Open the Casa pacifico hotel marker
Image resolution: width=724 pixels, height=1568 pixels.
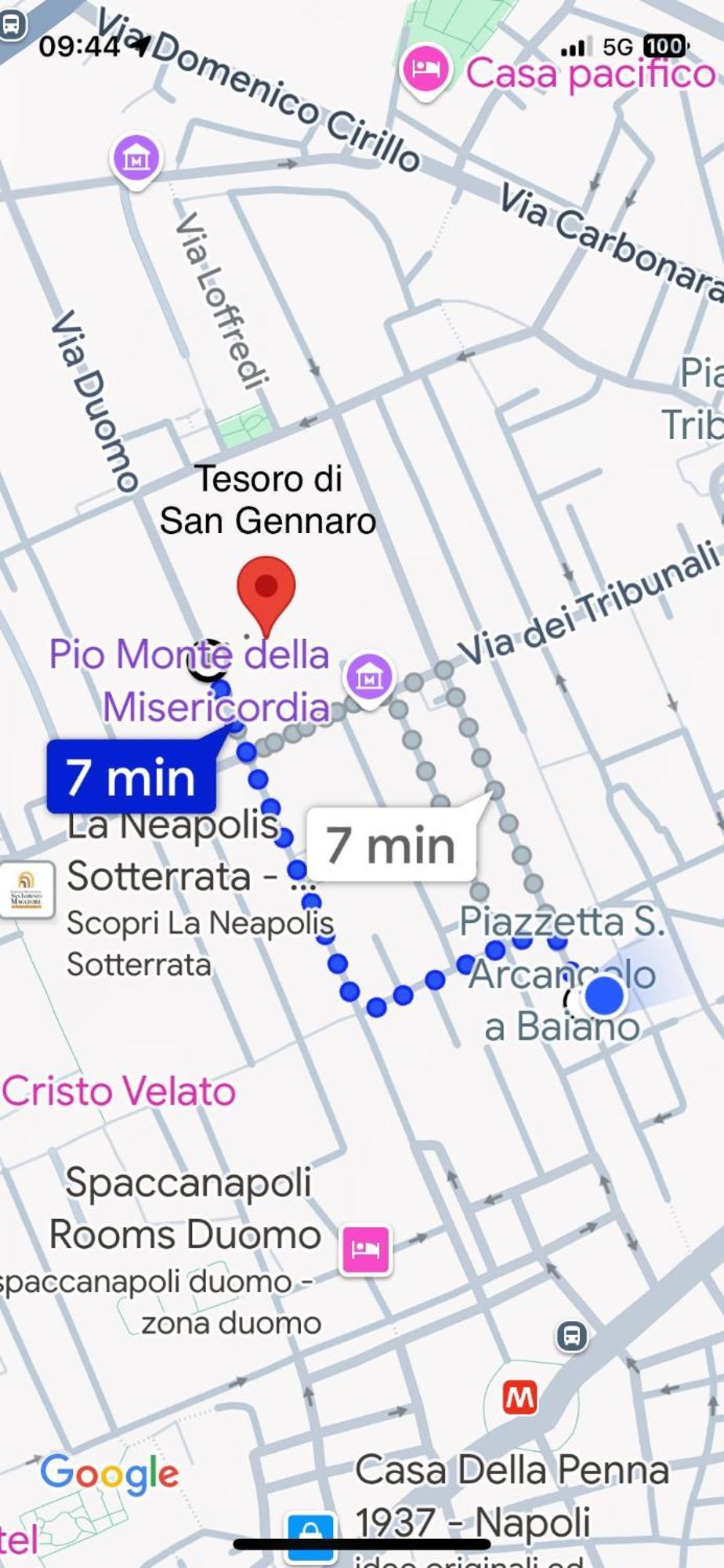point(425,70)
